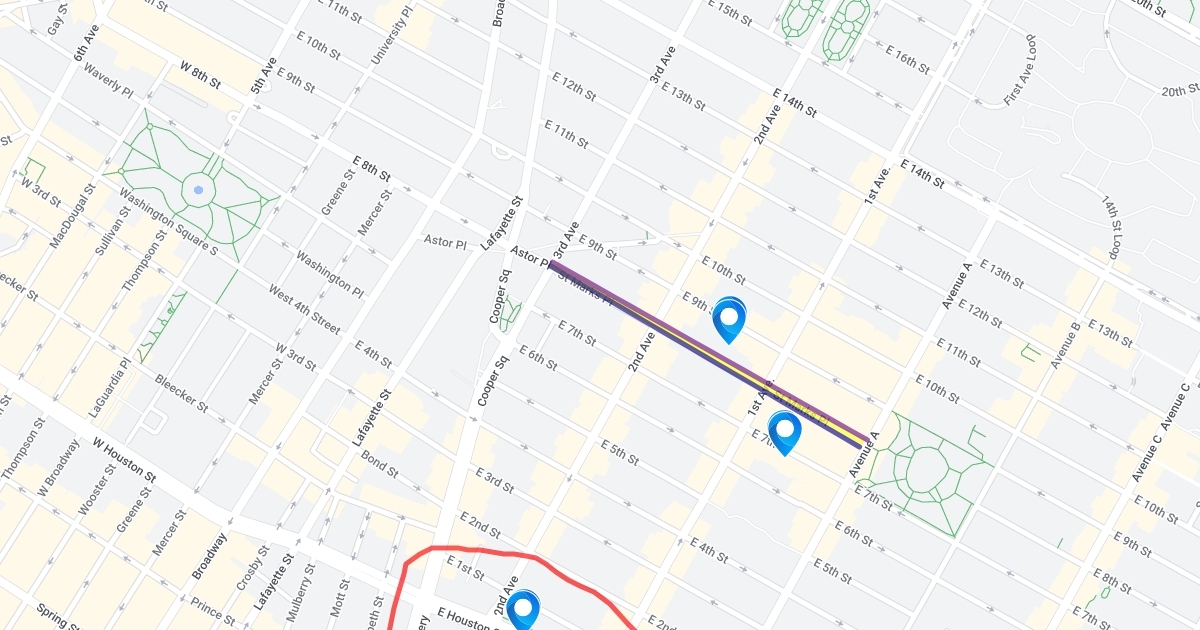The width and height of the screenshot is (1200, 630).
Task: Open the pin on 2nd Ave at E Houston St
Action: pyautogui.click(x=523, y=610)
